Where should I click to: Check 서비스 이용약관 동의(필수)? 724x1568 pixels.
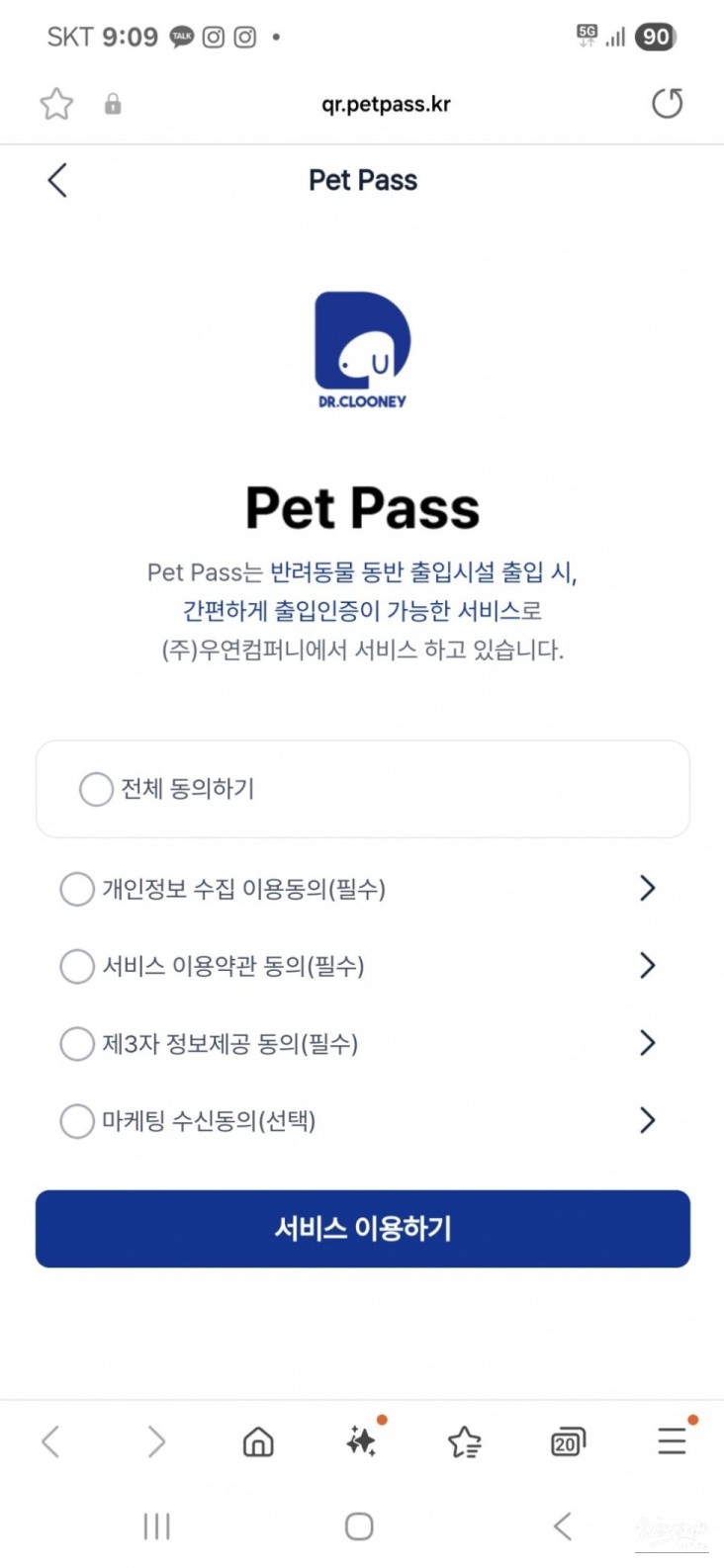tap(77, 965)
